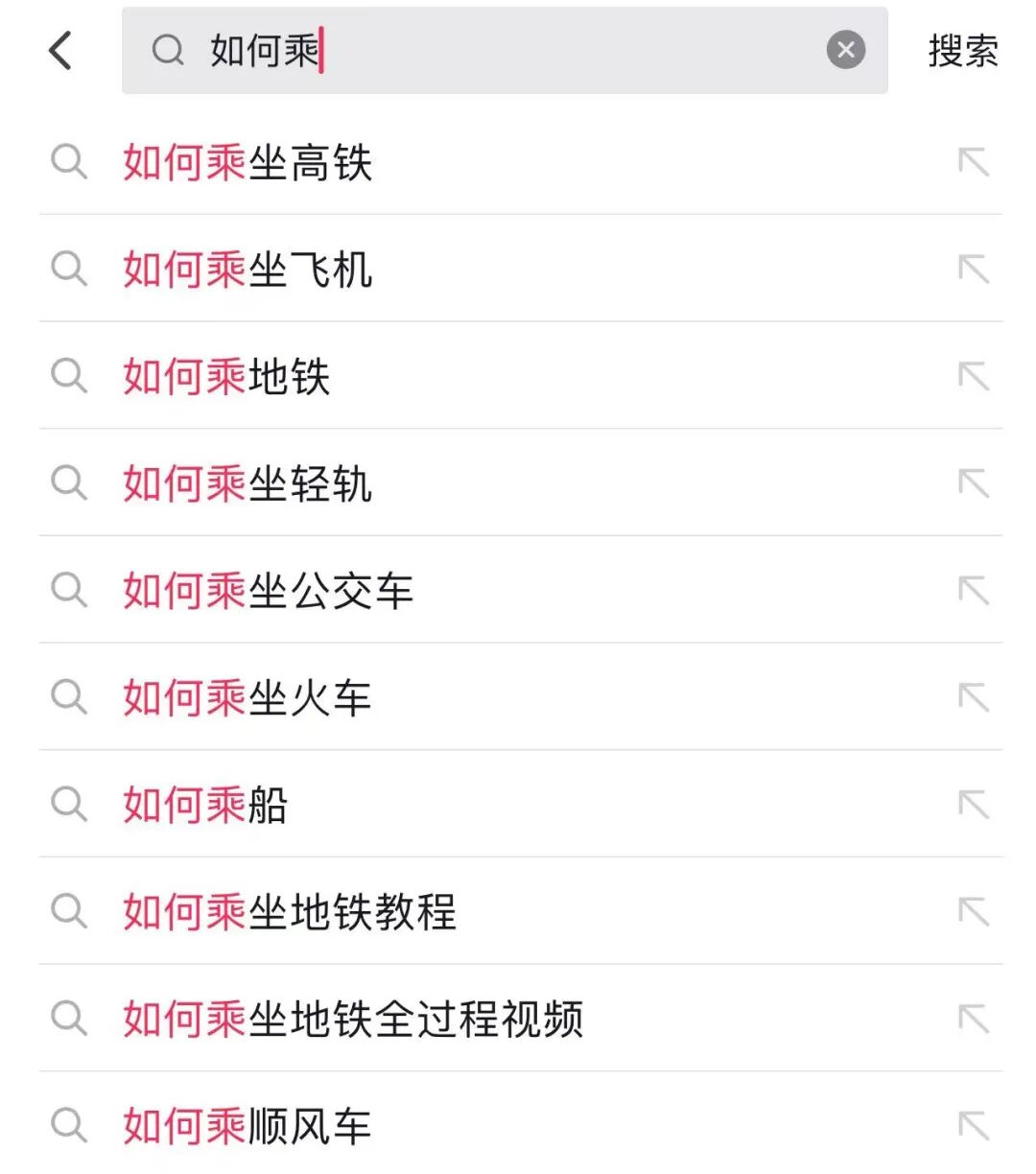Select the suggestion 如何乘坐高铁
Viewport: 1036px width, 1174px height.
247,162
